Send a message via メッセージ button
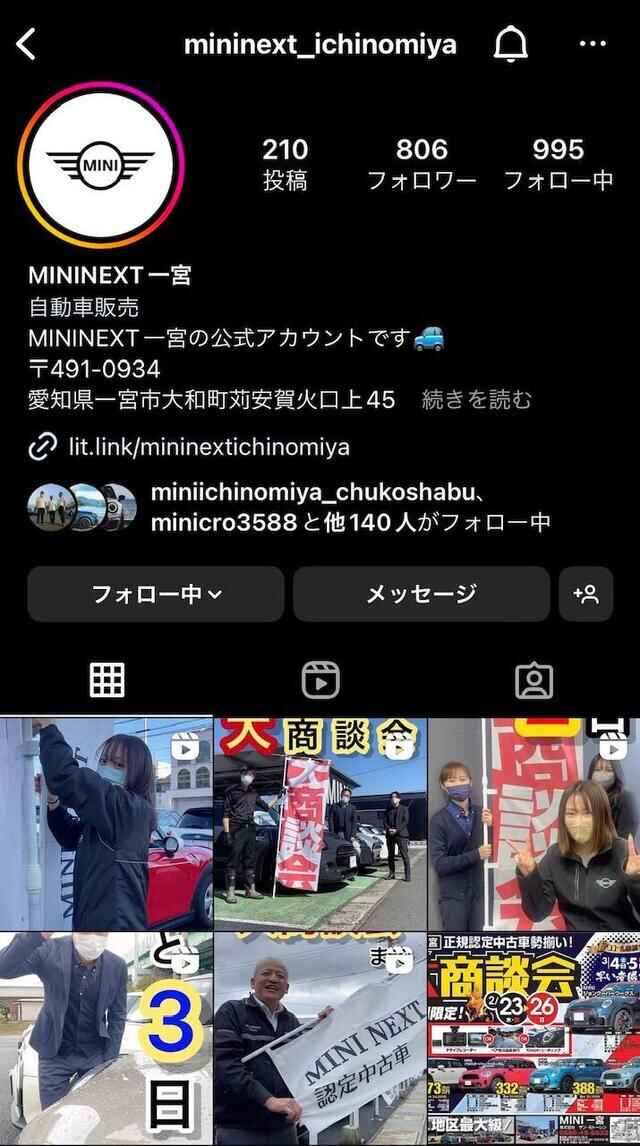Screen dimensions: 640x1146 421,594
